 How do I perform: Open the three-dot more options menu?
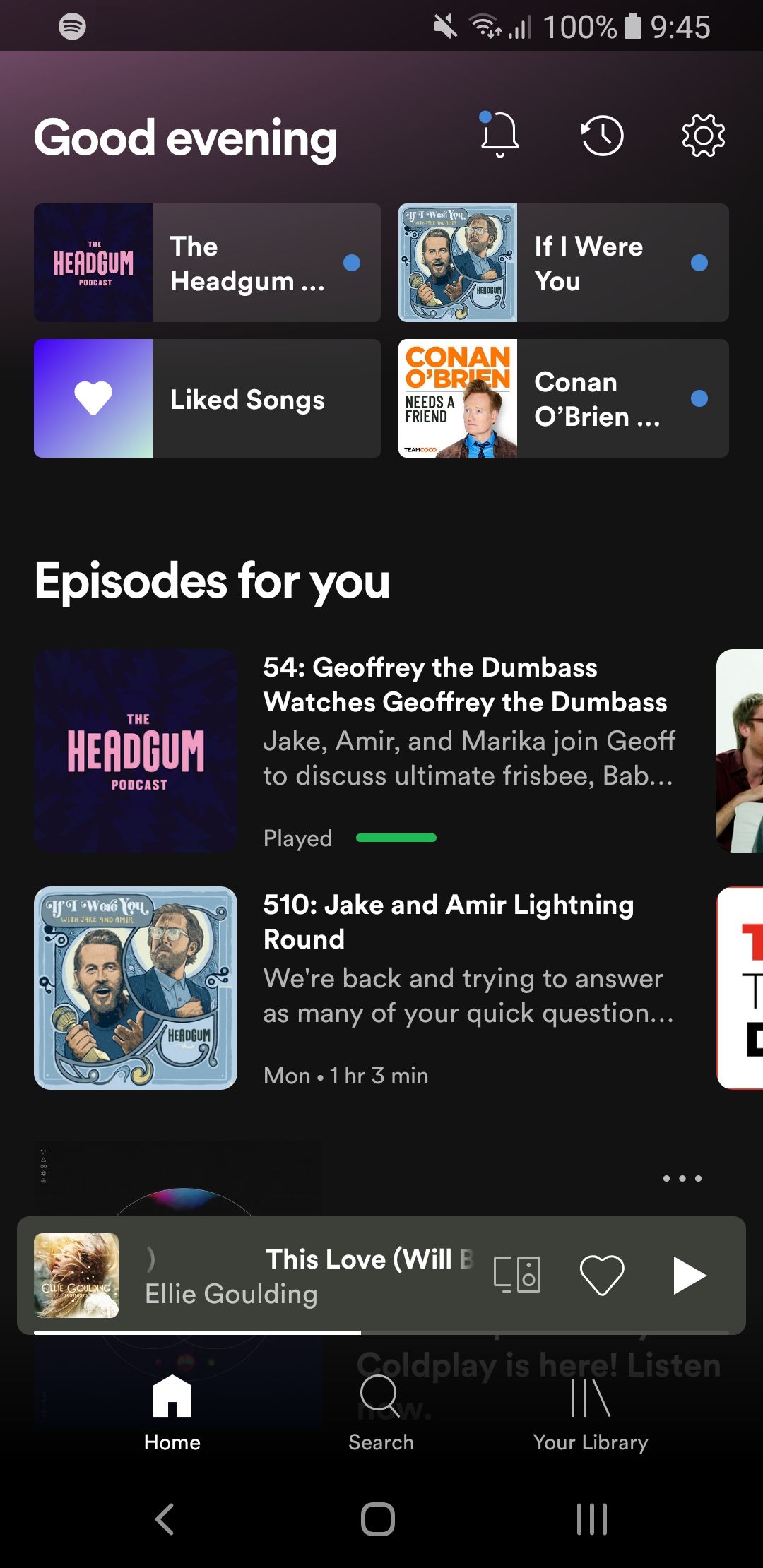tap(682, 1178)
